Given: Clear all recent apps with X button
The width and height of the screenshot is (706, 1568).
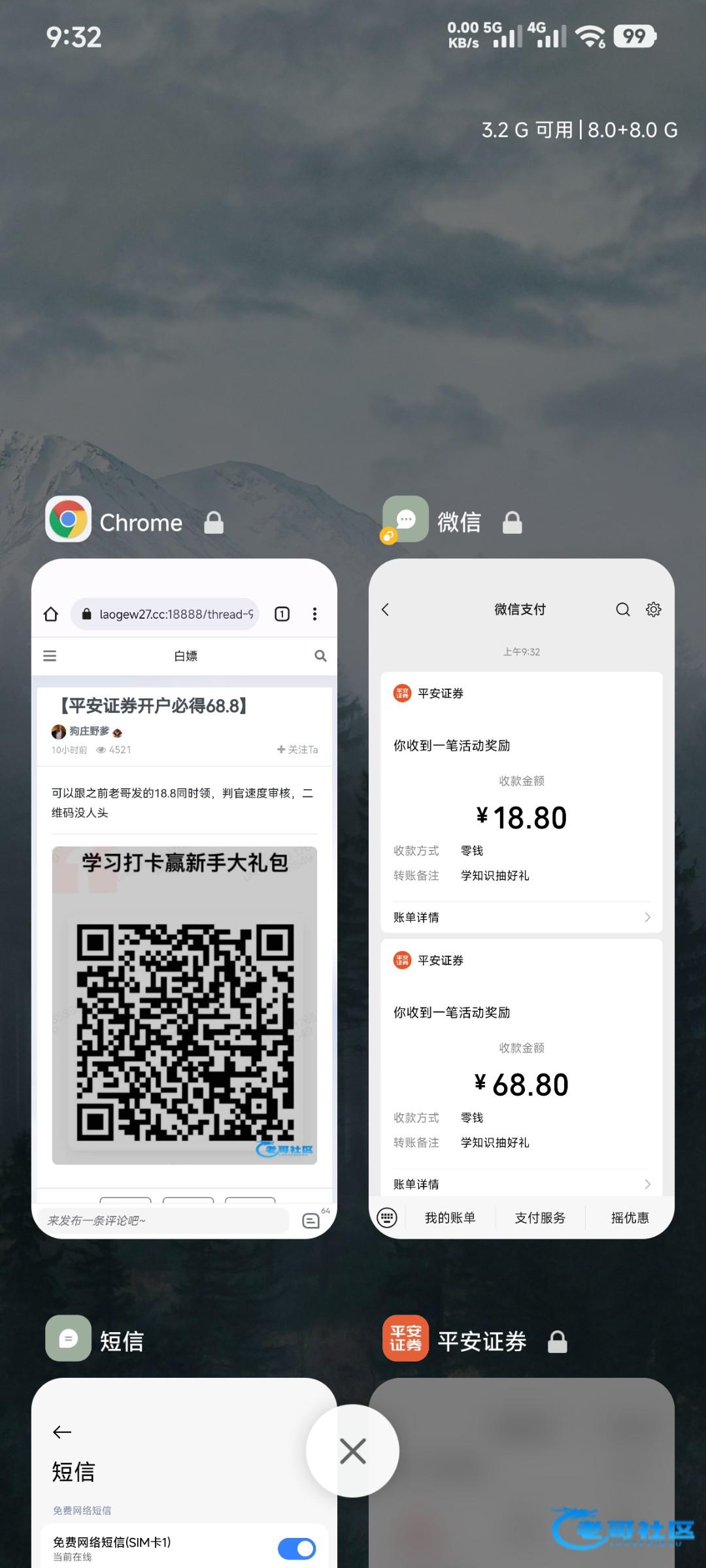Looking at the screenshot, I should (352, 1450).
